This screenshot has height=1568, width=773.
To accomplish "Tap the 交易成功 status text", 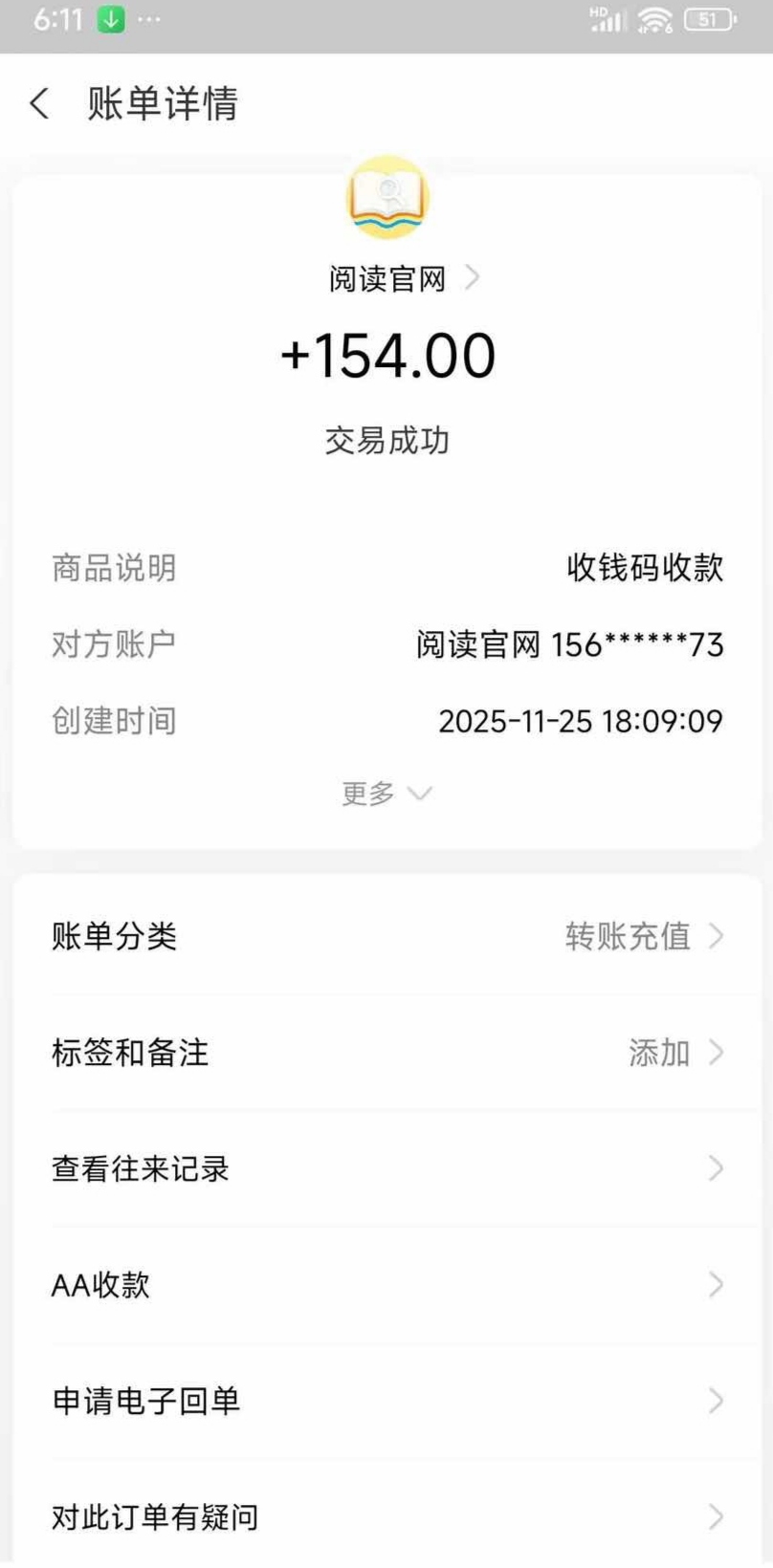I will point(386,440).
